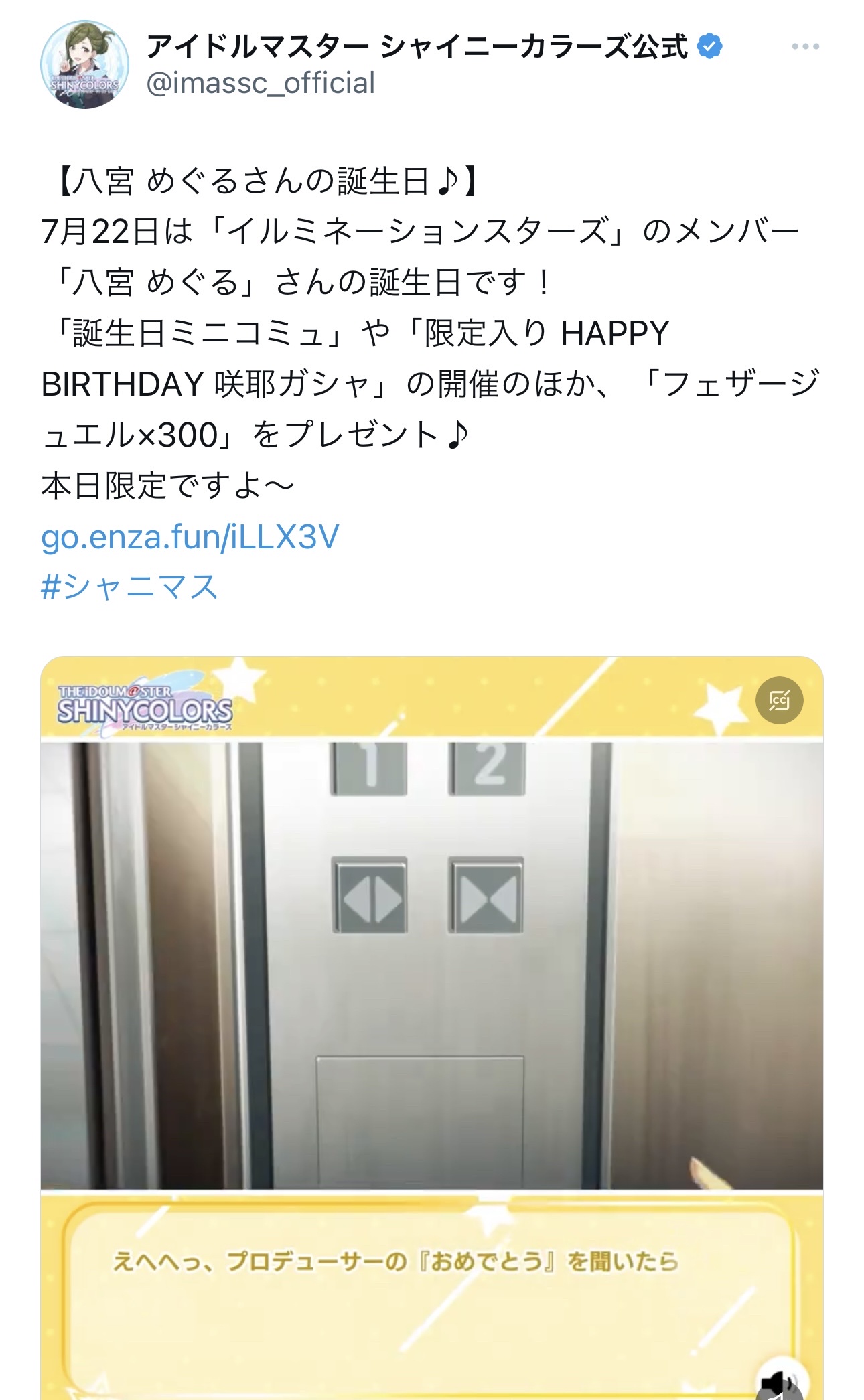Toggle captions on the video
The width and height of the screenshot is (864, 1400).
pos(779,700)
